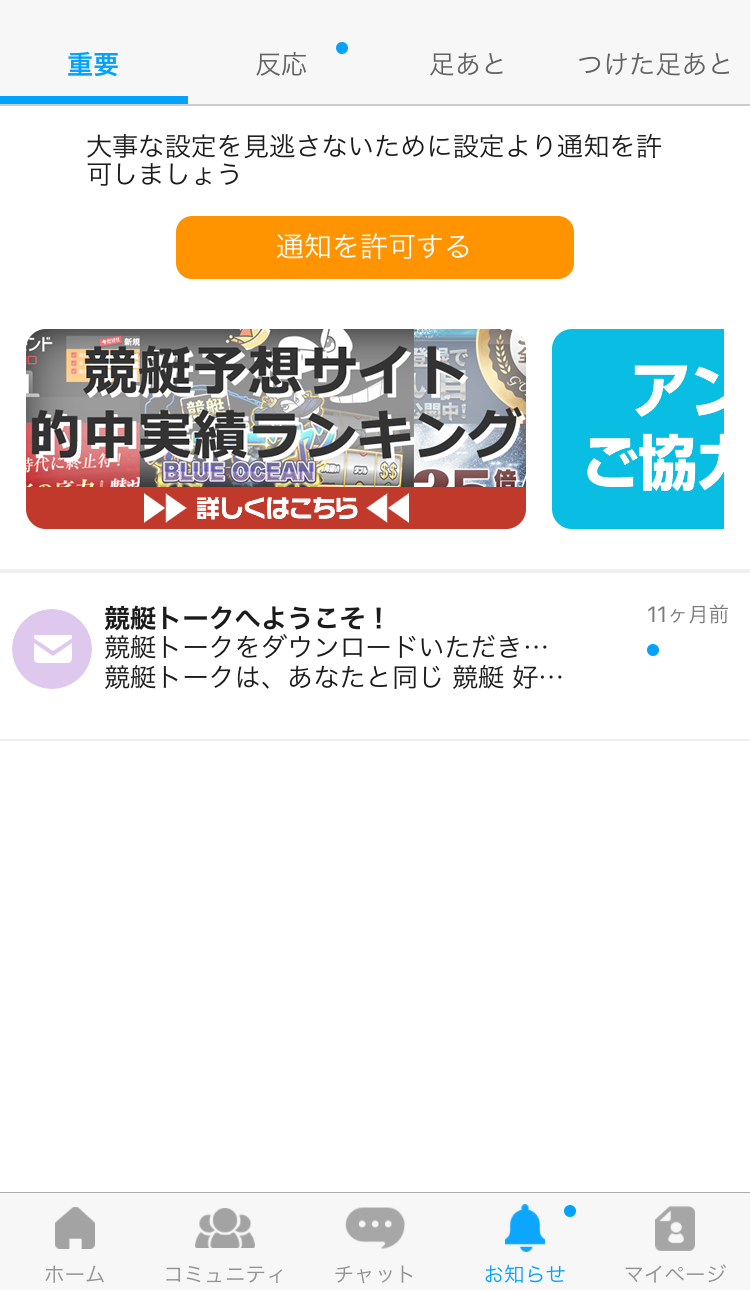
Task: Tap the 通知を許可する button
Action: (x=375, y=247)
